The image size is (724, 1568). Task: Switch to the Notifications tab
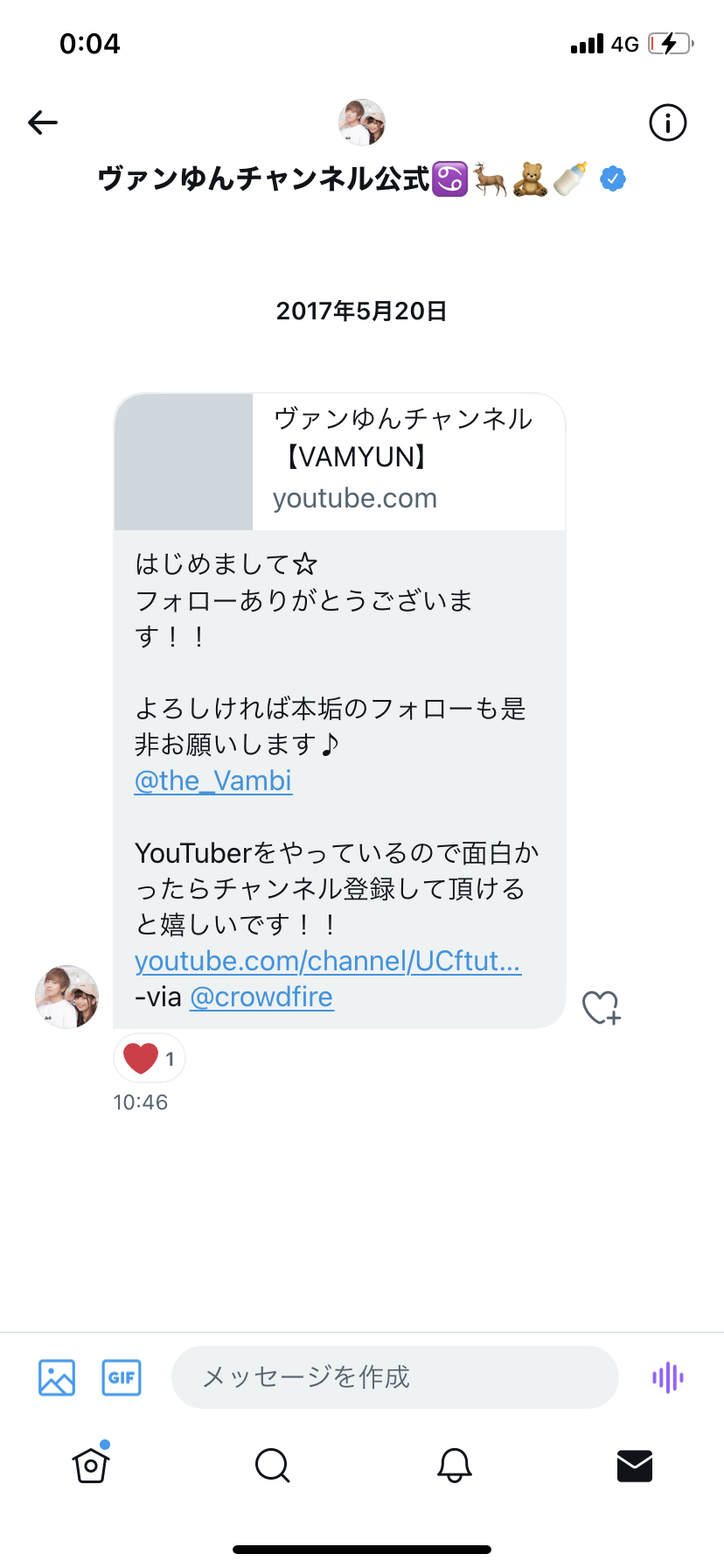tap(455, 1465)
